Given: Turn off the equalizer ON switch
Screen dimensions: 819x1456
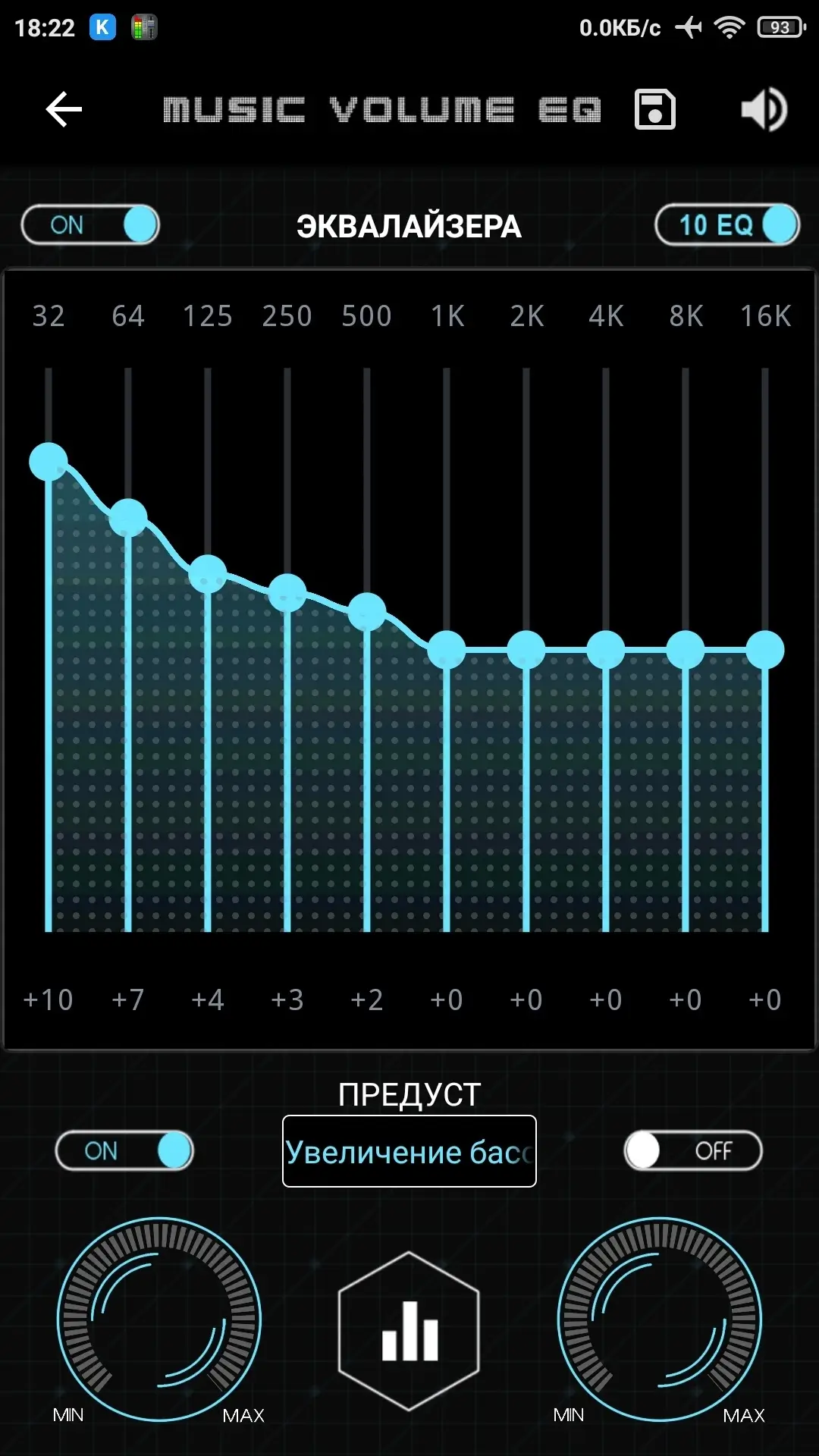Looking at the screenshot, I should pyautogui.click(x=90, y=225).
